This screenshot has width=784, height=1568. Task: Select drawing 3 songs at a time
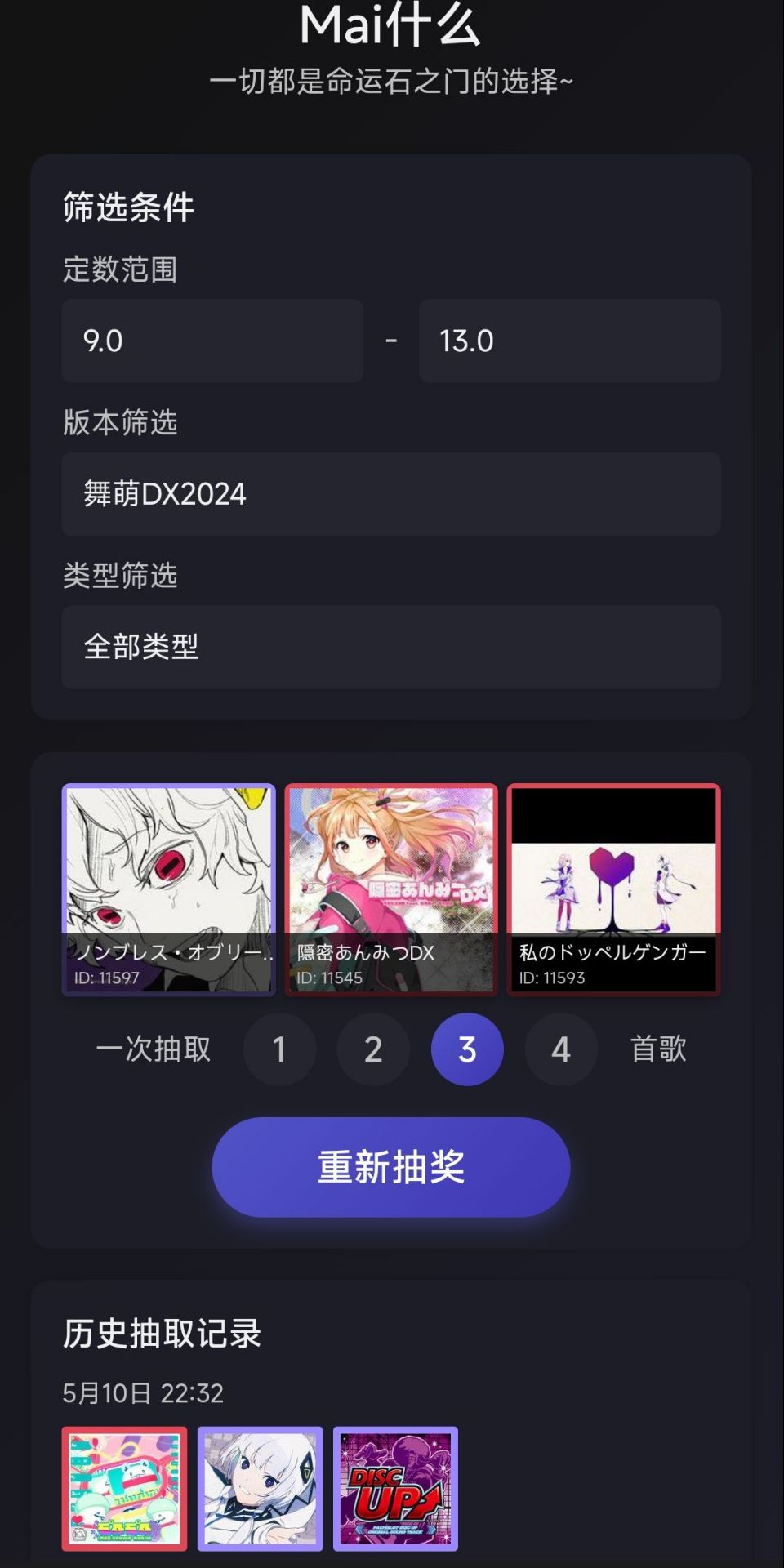467,1049
